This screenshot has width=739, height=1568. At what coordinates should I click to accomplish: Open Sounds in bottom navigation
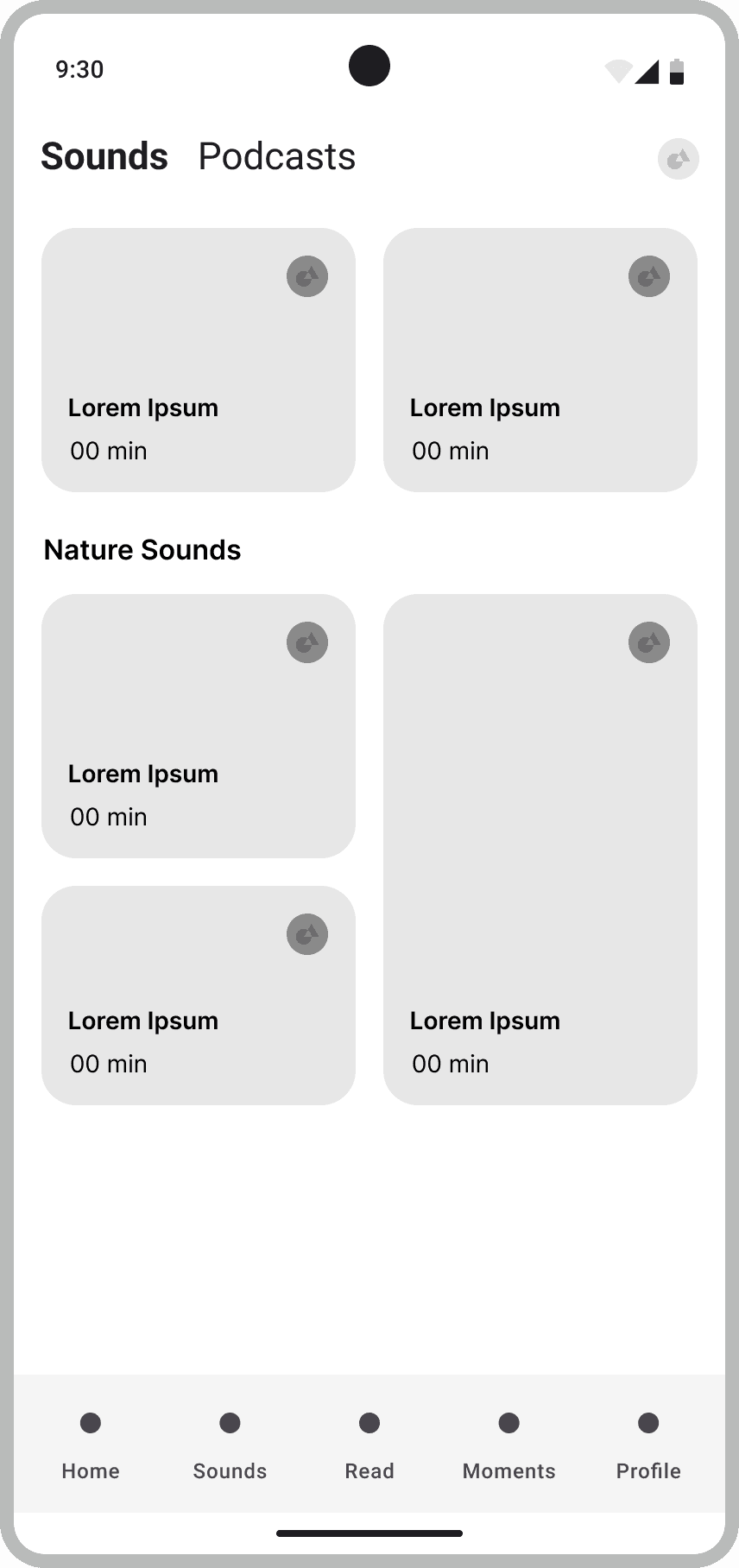coord(230,1445)
